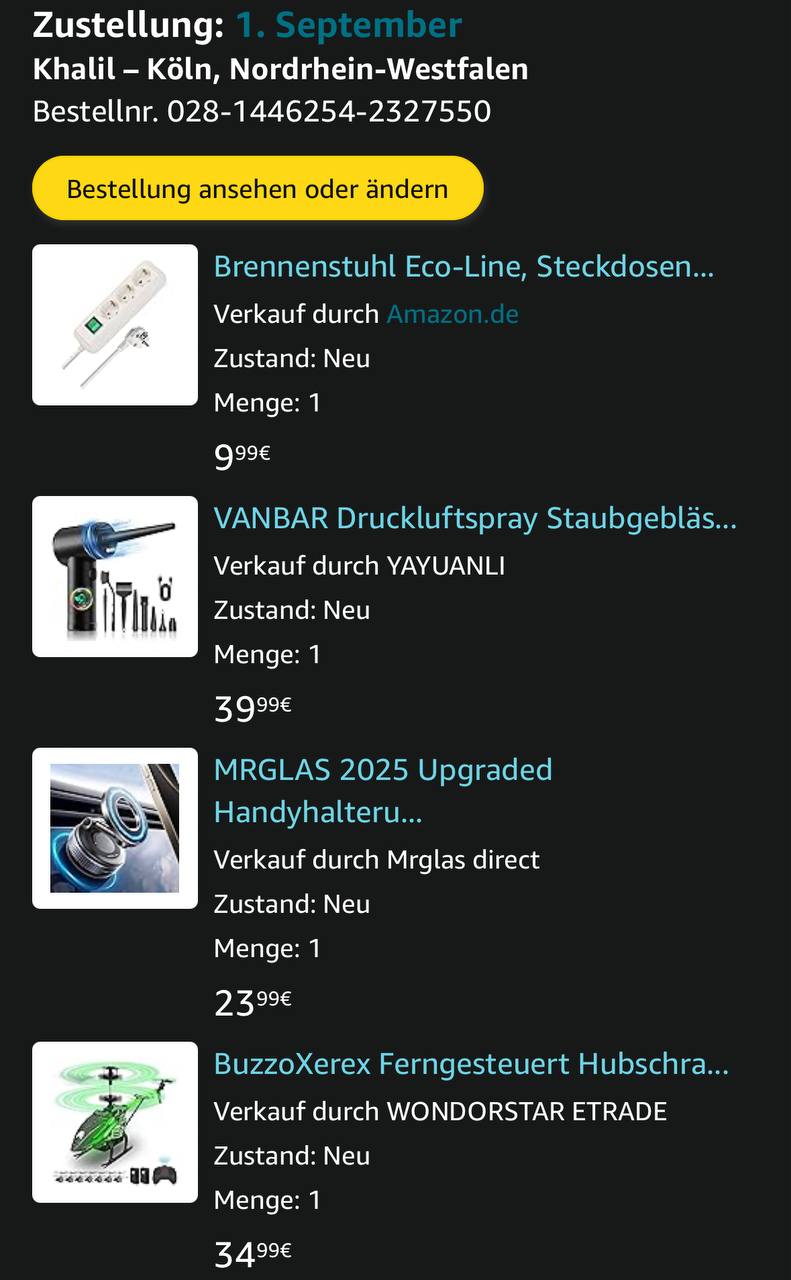
Task: View the MRGLAS phone holder image
Action: pyautogui.click(x=115, y=828)
